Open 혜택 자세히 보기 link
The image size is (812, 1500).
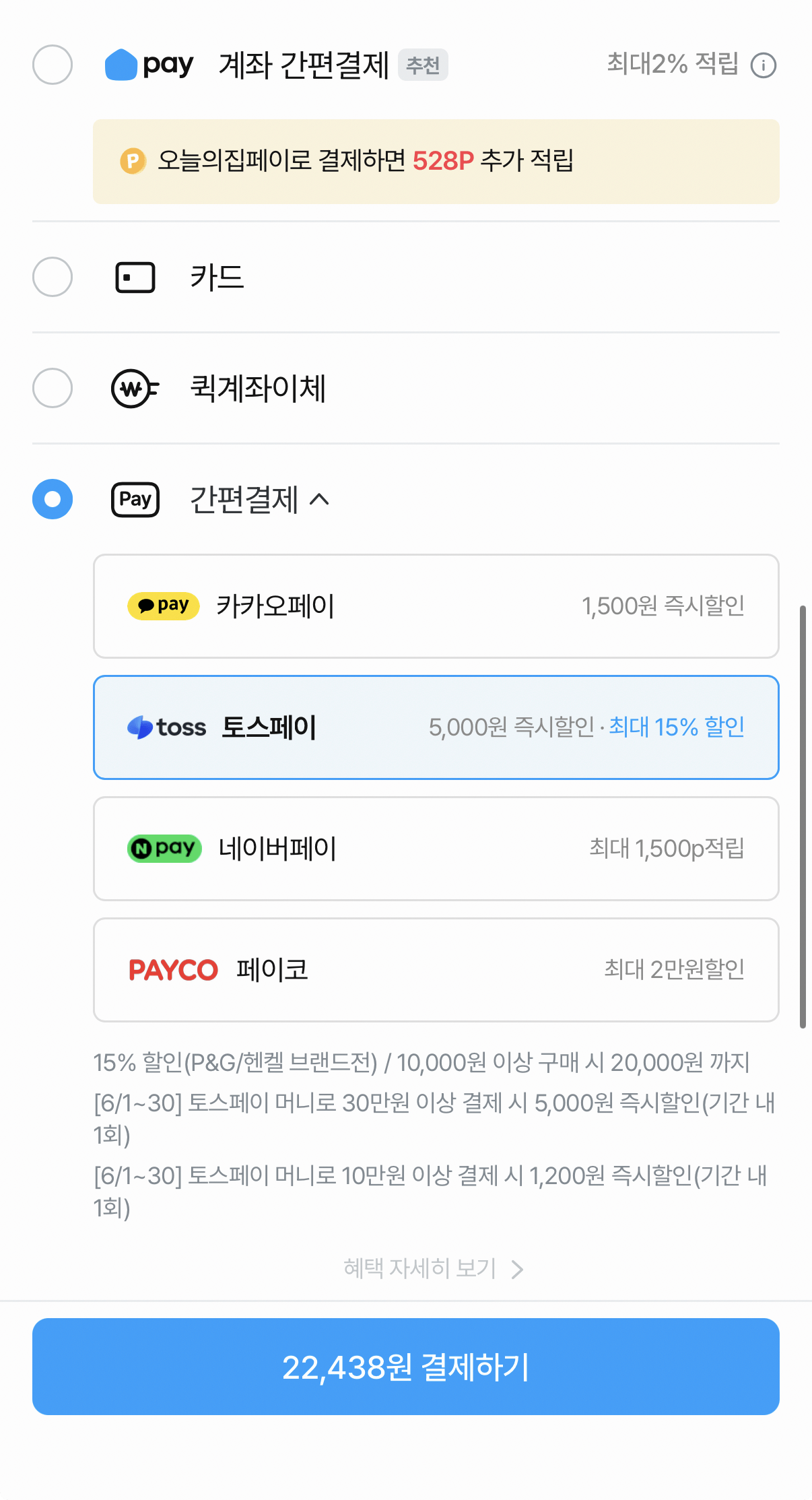434,1268
